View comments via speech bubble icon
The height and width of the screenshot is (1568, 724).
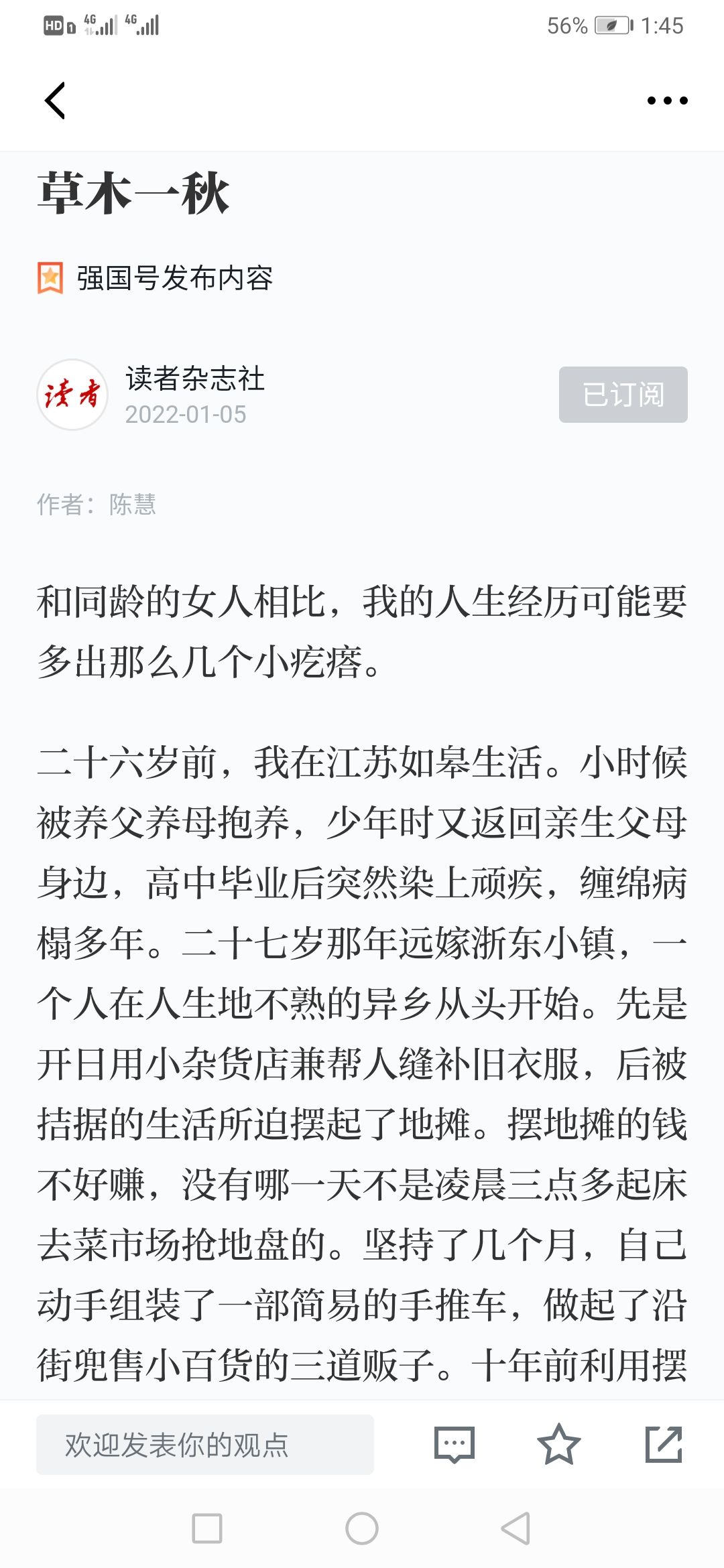455,1445
